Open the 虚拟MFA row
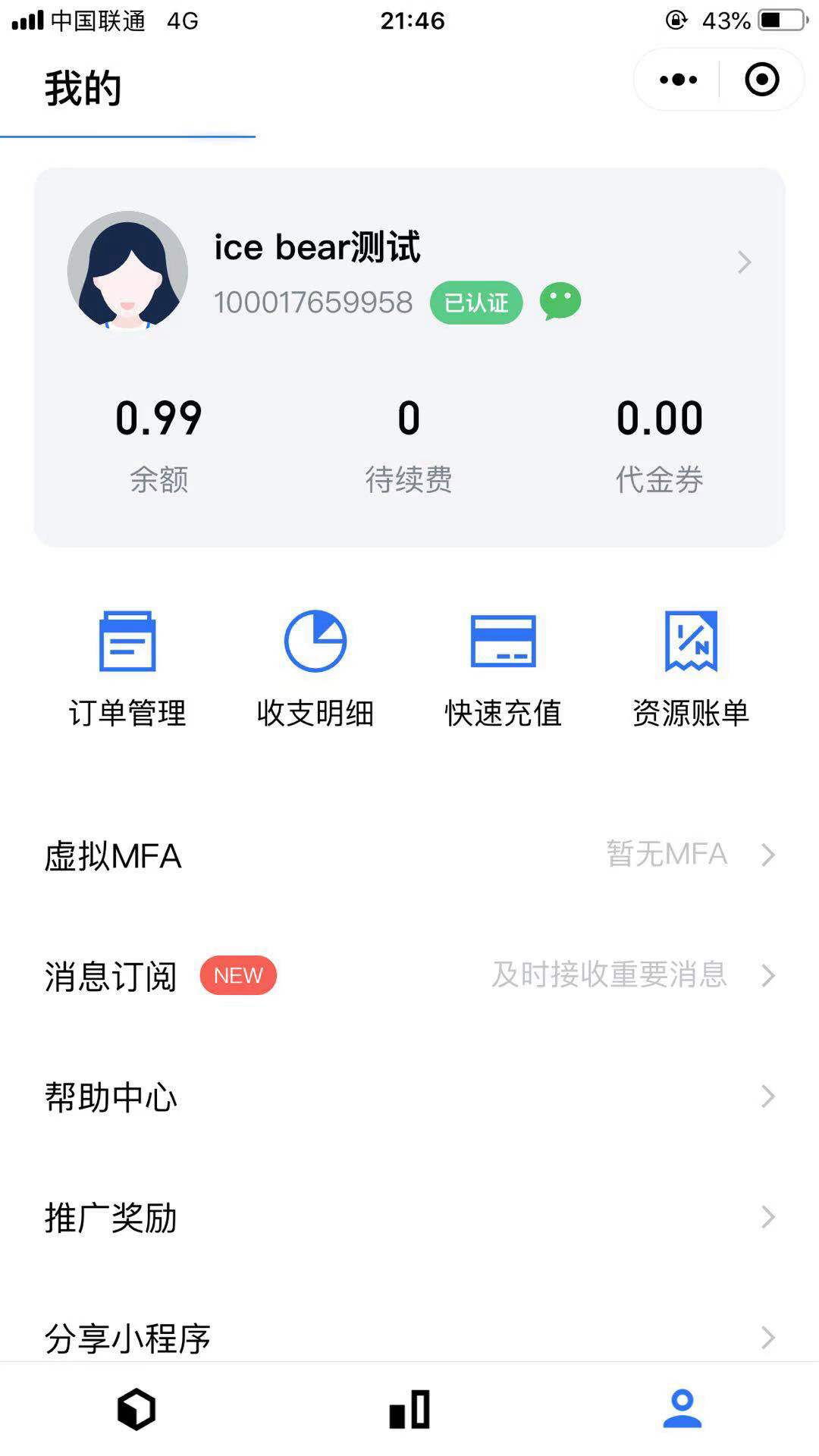819x1456 pixels. coord(409,855)
